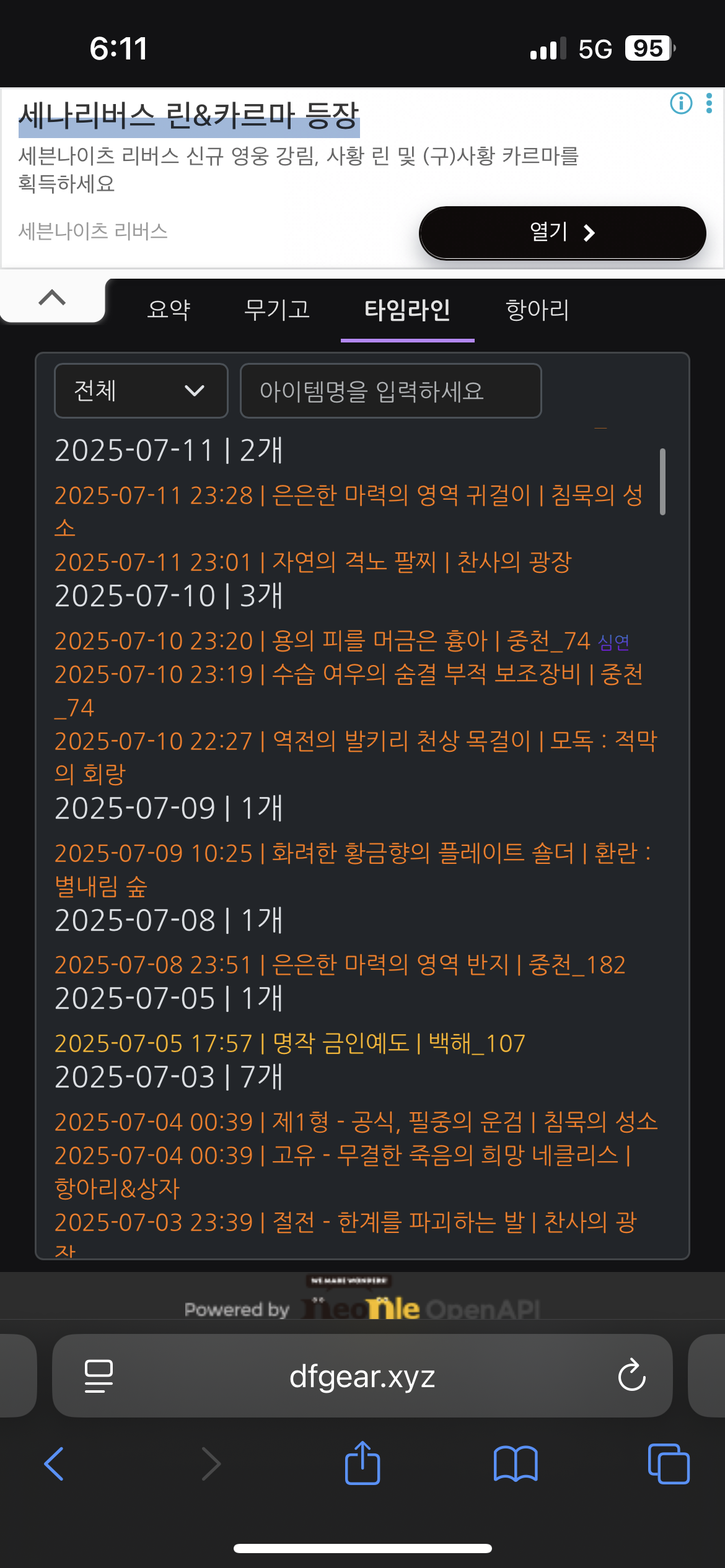Select the 타임라인 tab
This screenshot has height=1568, width=725.
click(x=407, y=310)
